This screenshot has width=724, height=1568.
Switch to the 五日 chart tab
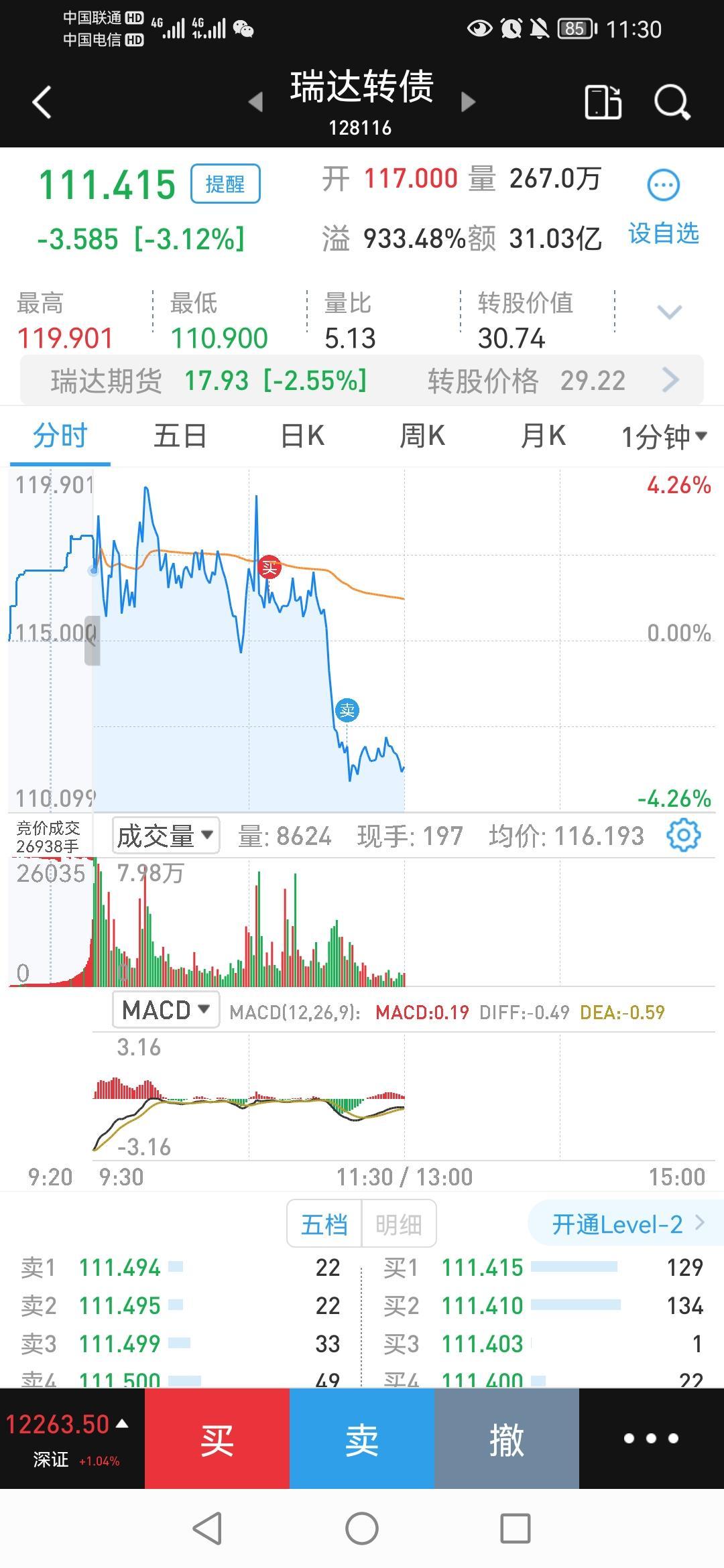click(x=180, y=436)
